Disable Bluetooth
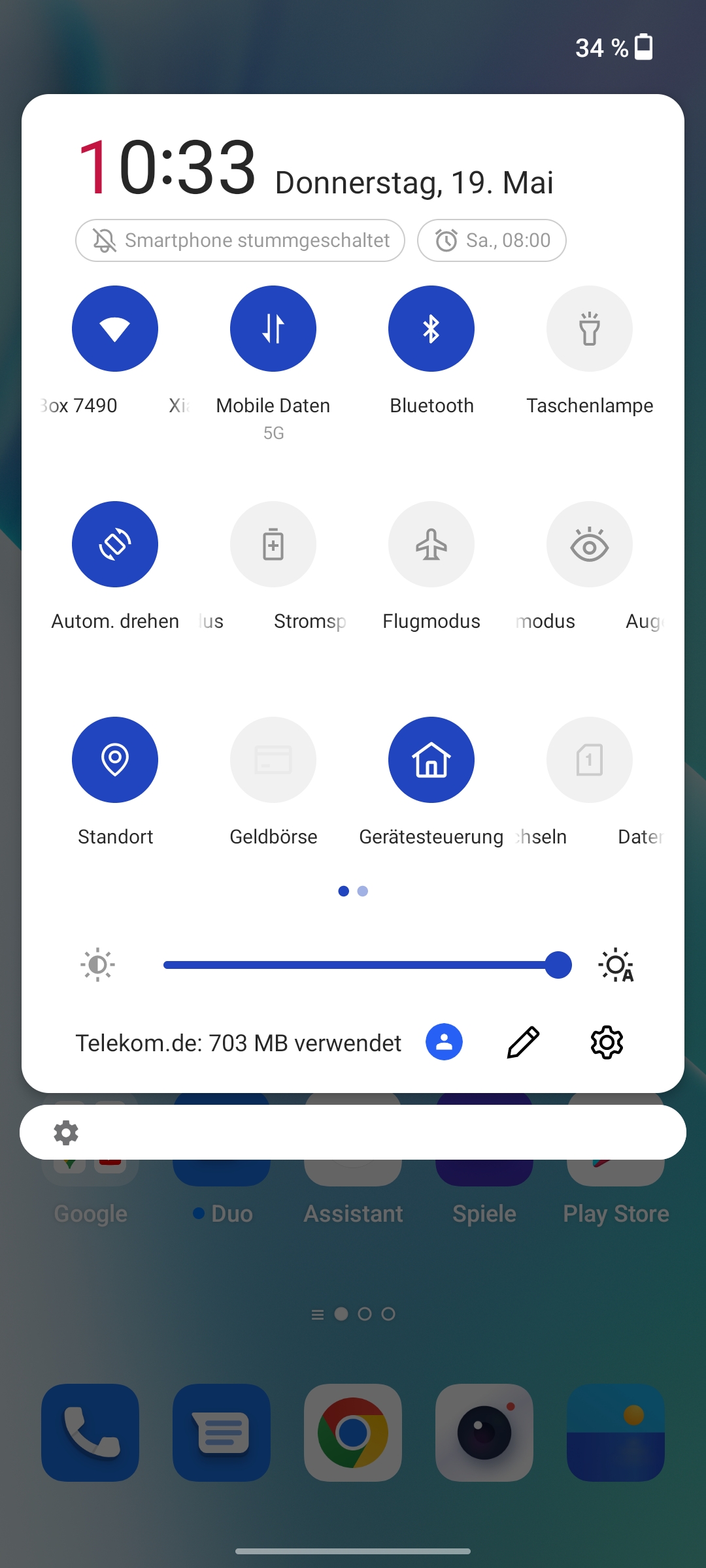The height and width of the screenshot is (1568, 706). pos(431,329)
